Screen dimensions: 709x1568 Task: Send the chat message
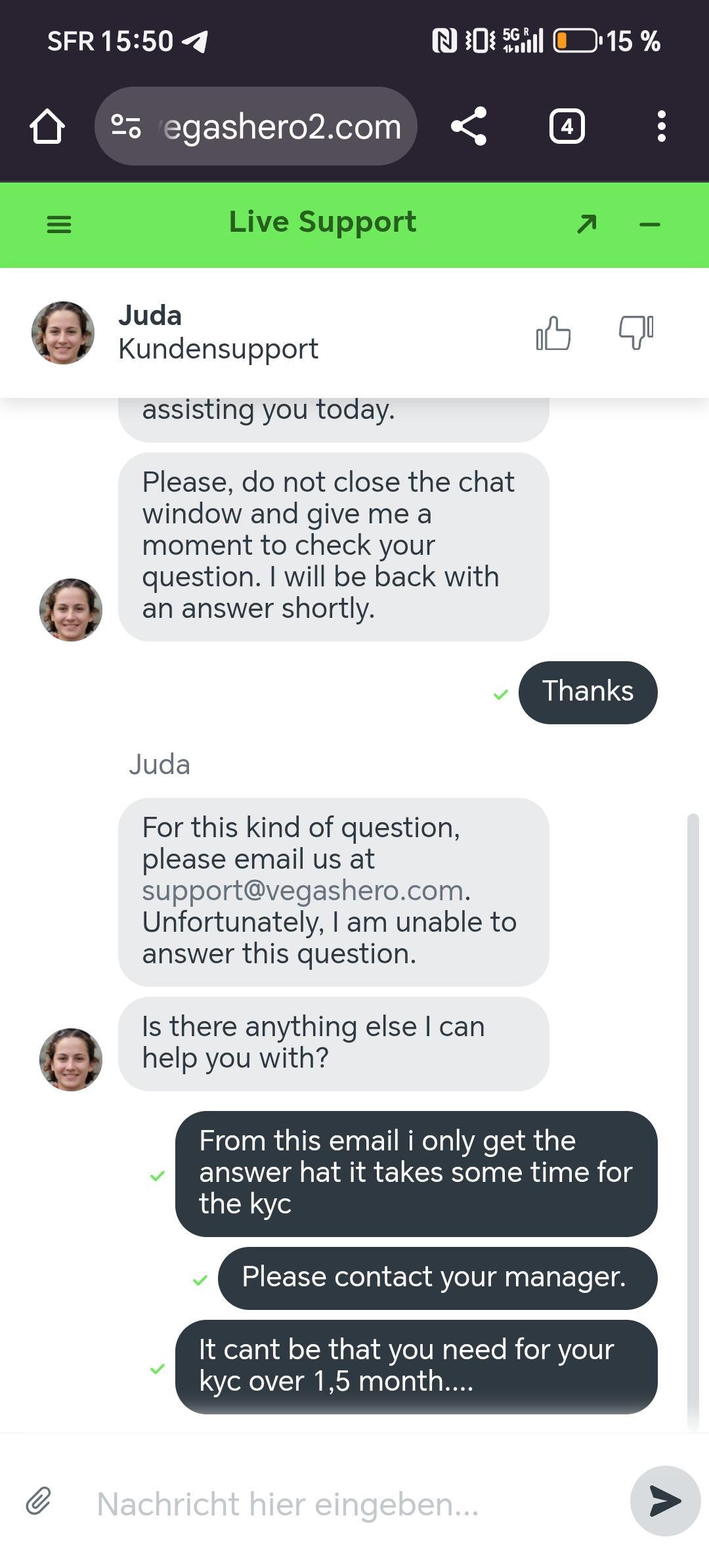[x=665, y=1501]
